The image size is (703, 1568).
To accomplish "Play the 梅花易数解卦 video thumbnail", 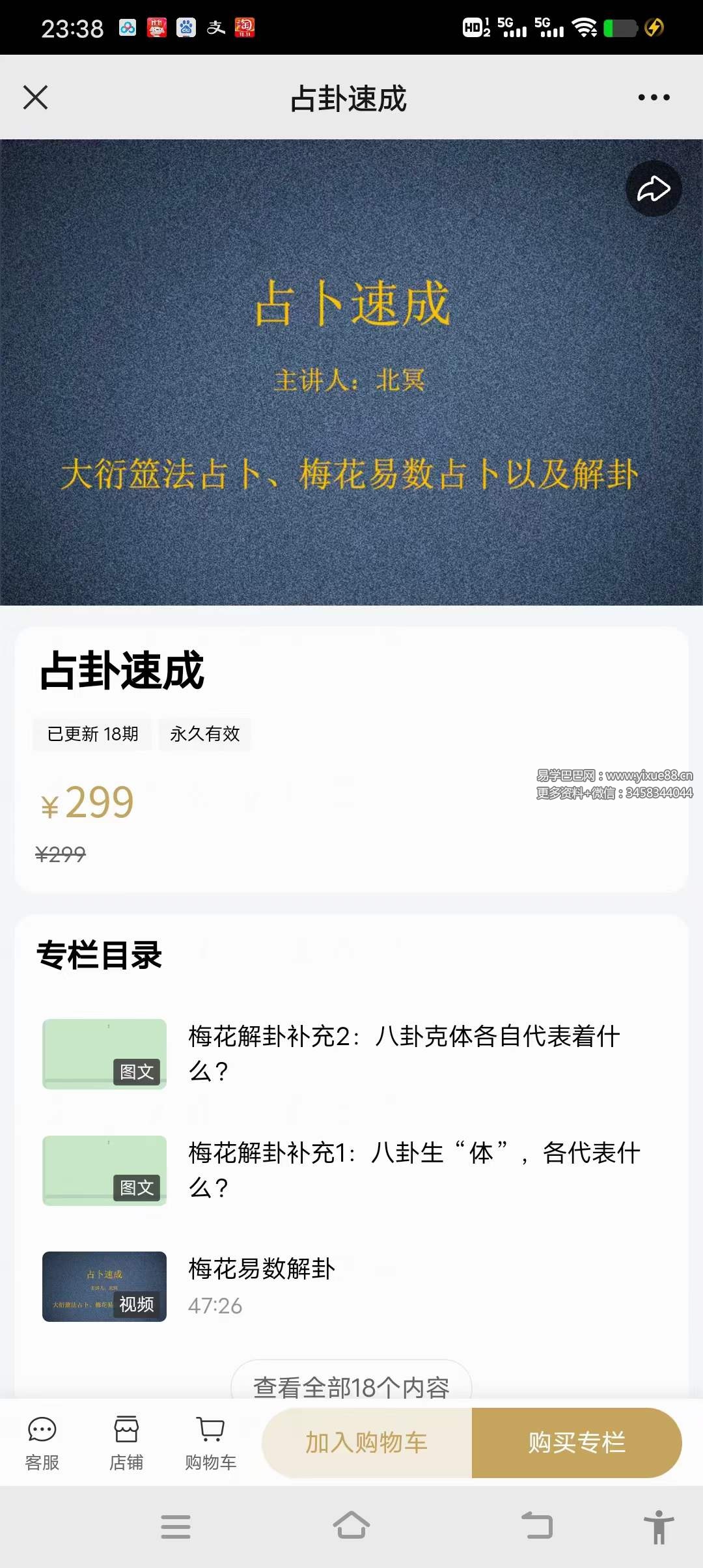I will 104,1286.
